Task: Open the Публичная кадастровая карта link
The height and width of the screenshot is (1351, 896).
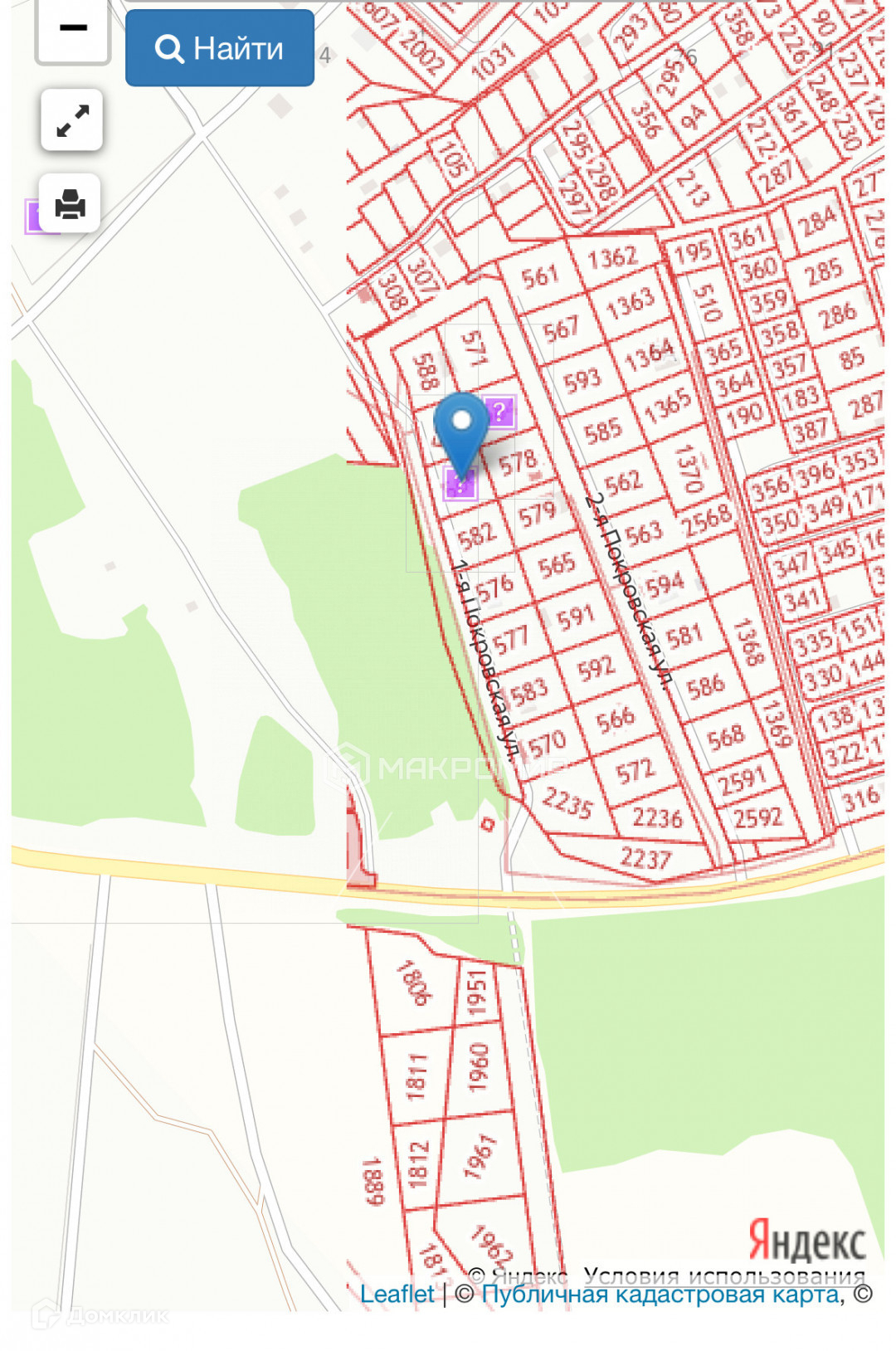Action: (x=660, y=1295)
